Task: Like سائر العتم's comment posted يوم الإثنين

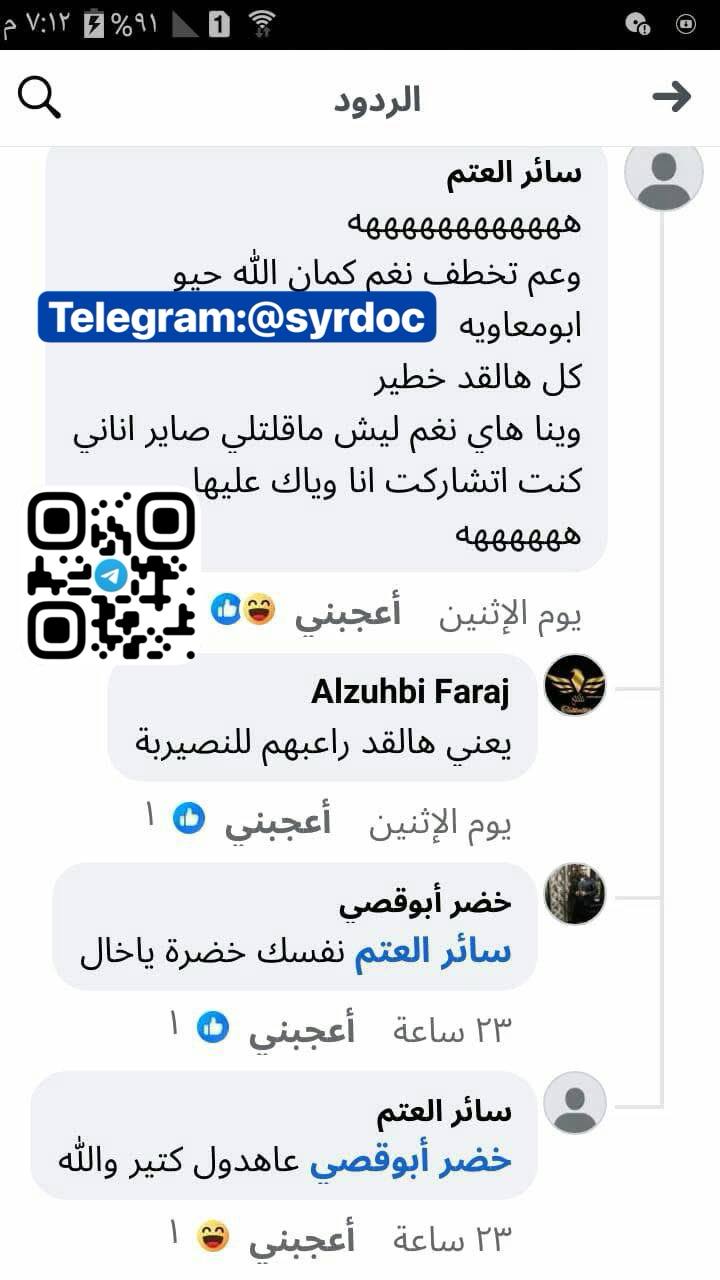Action: click(x=347, y=615)
